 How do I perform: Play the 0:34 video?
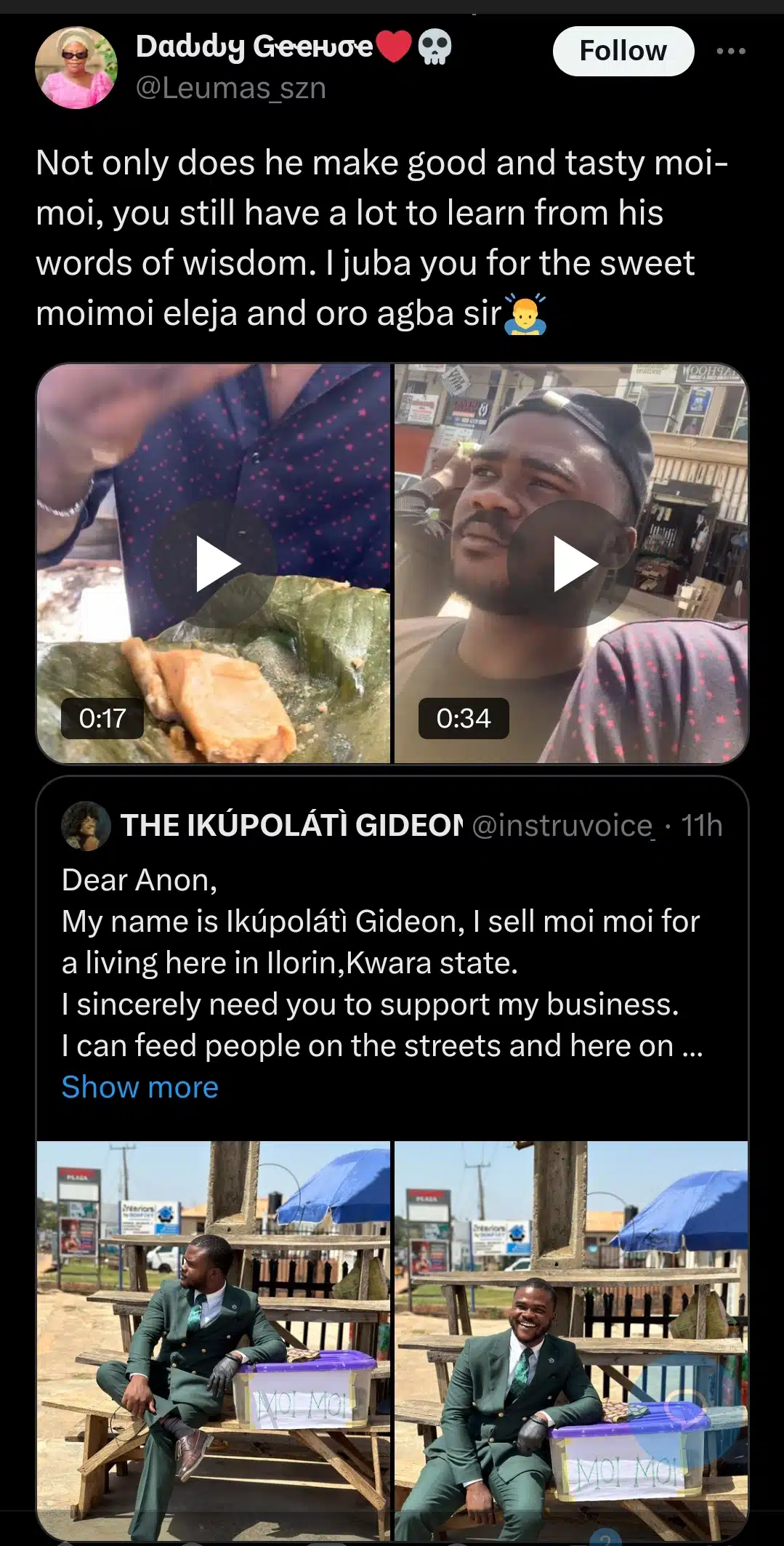(571, 564)
